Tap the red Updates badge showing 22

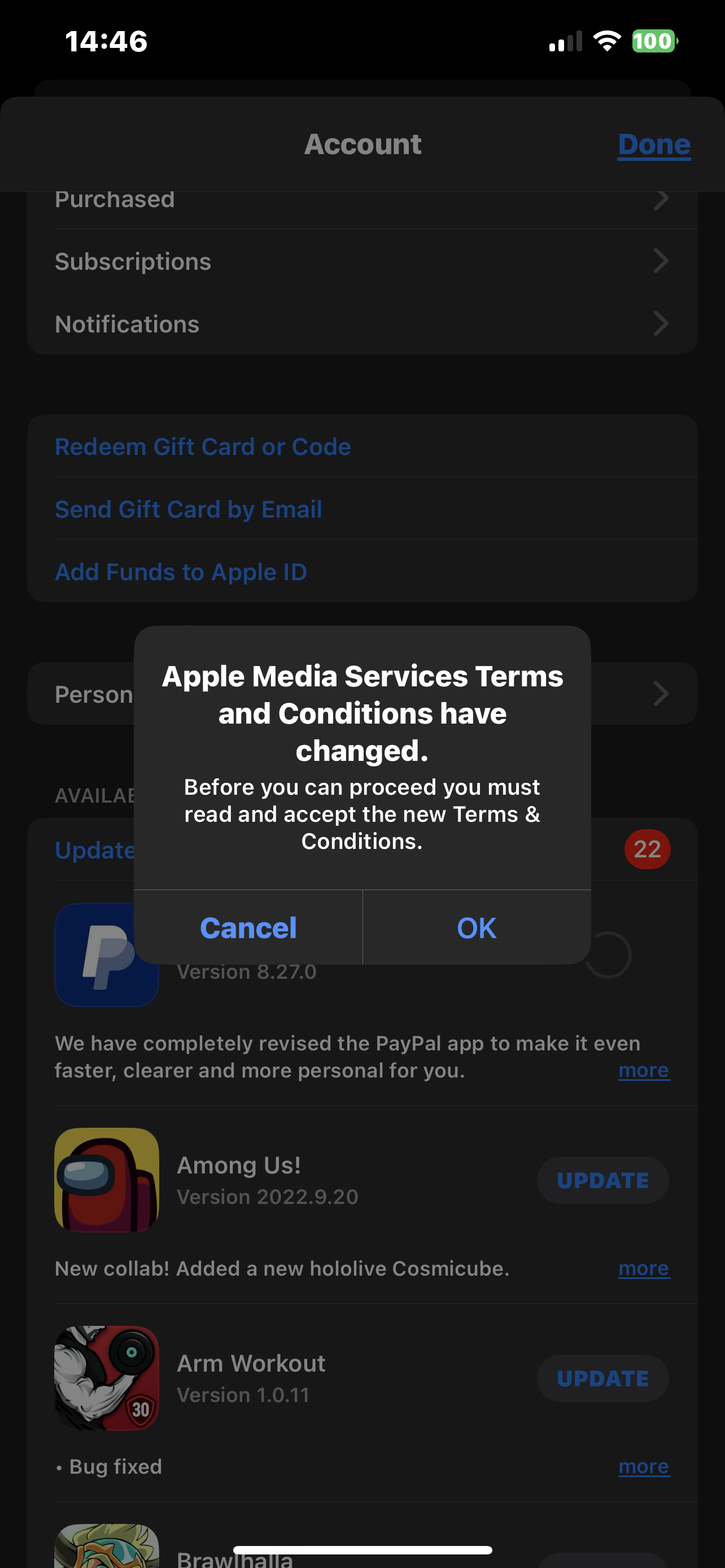pos(648,849)
